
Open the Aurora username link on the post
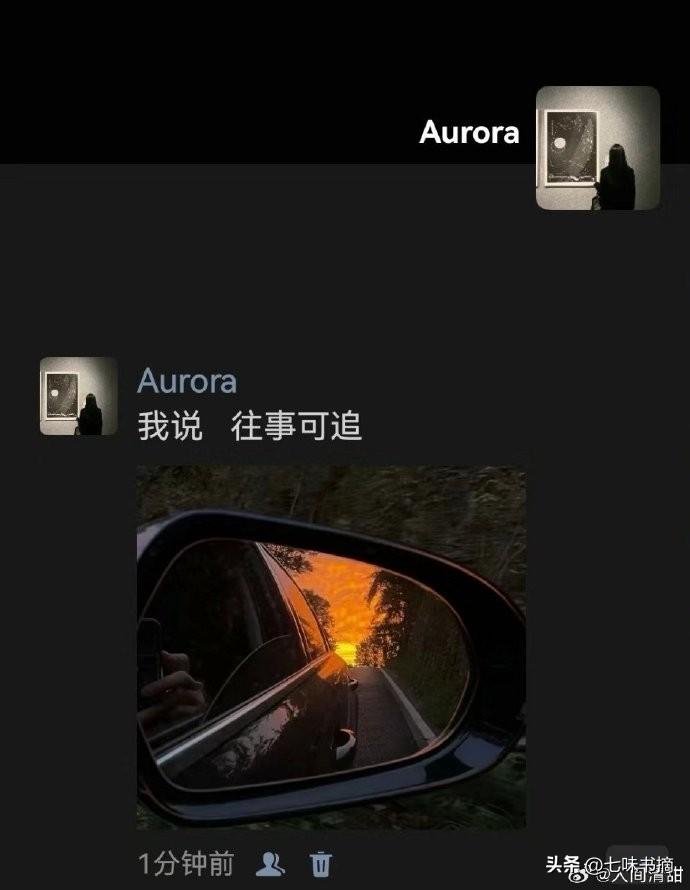click(187, 381)
